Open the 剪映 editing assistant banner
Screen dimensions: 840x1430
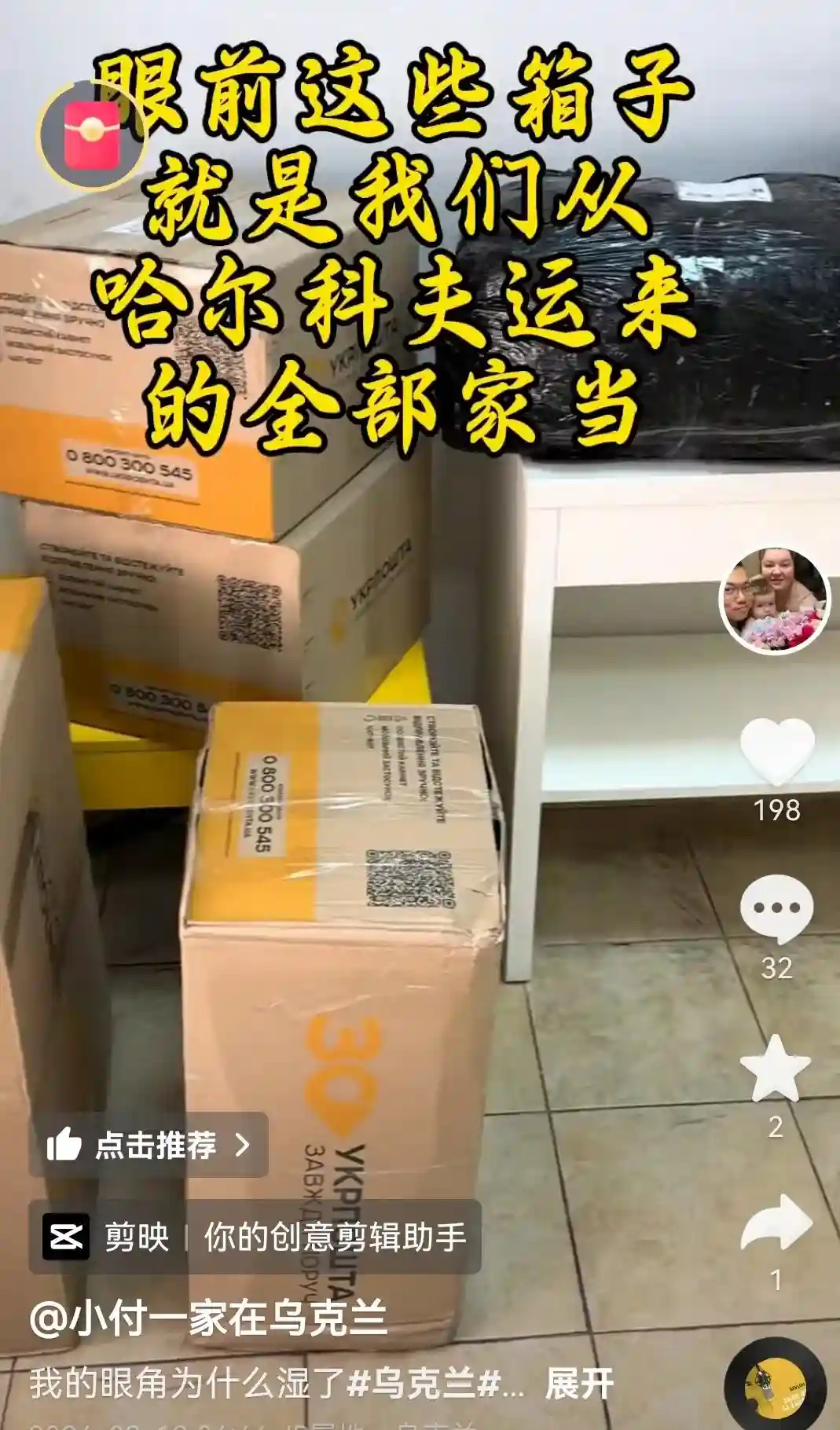pyautogui.click(x=255, y=1237)
